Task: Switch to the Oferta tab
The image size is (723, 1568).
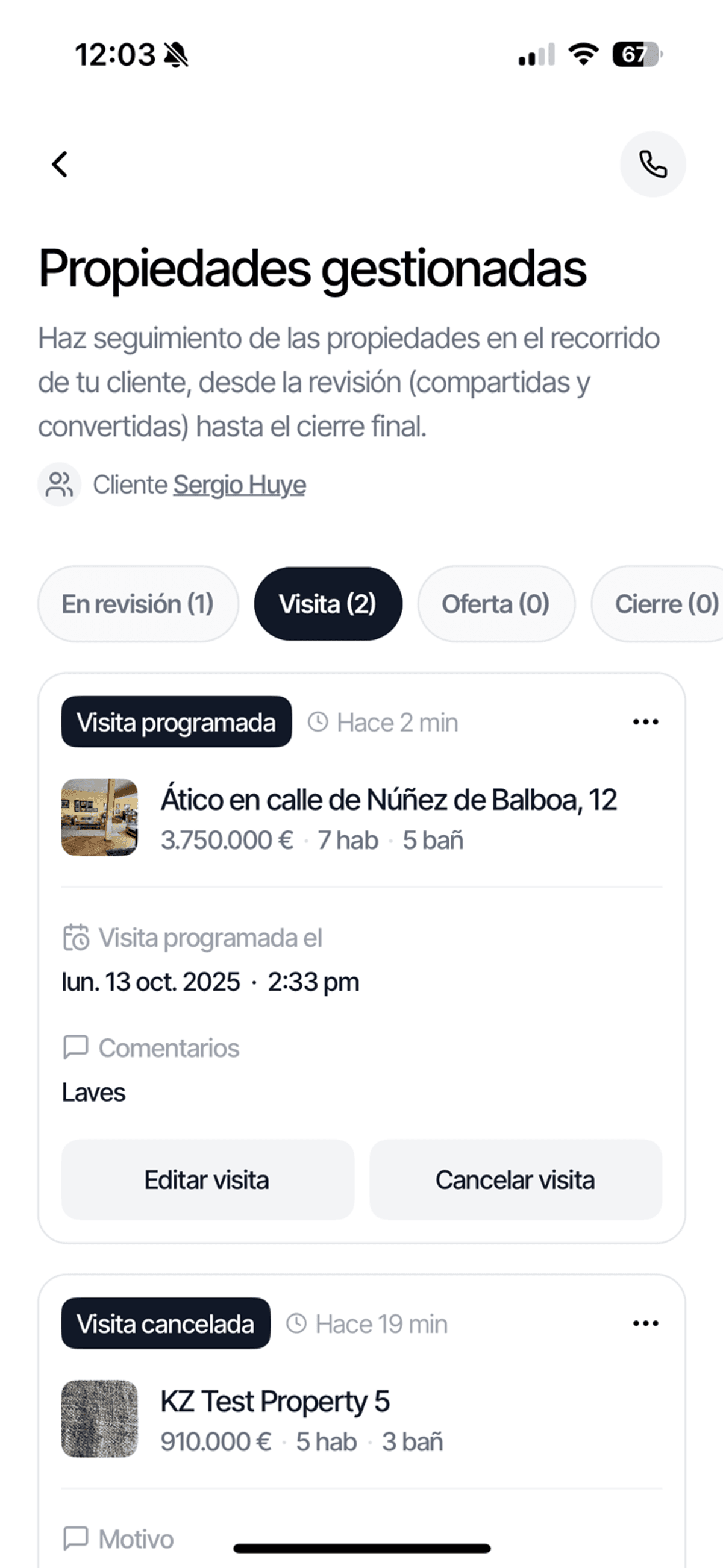Action: point(495,604)
